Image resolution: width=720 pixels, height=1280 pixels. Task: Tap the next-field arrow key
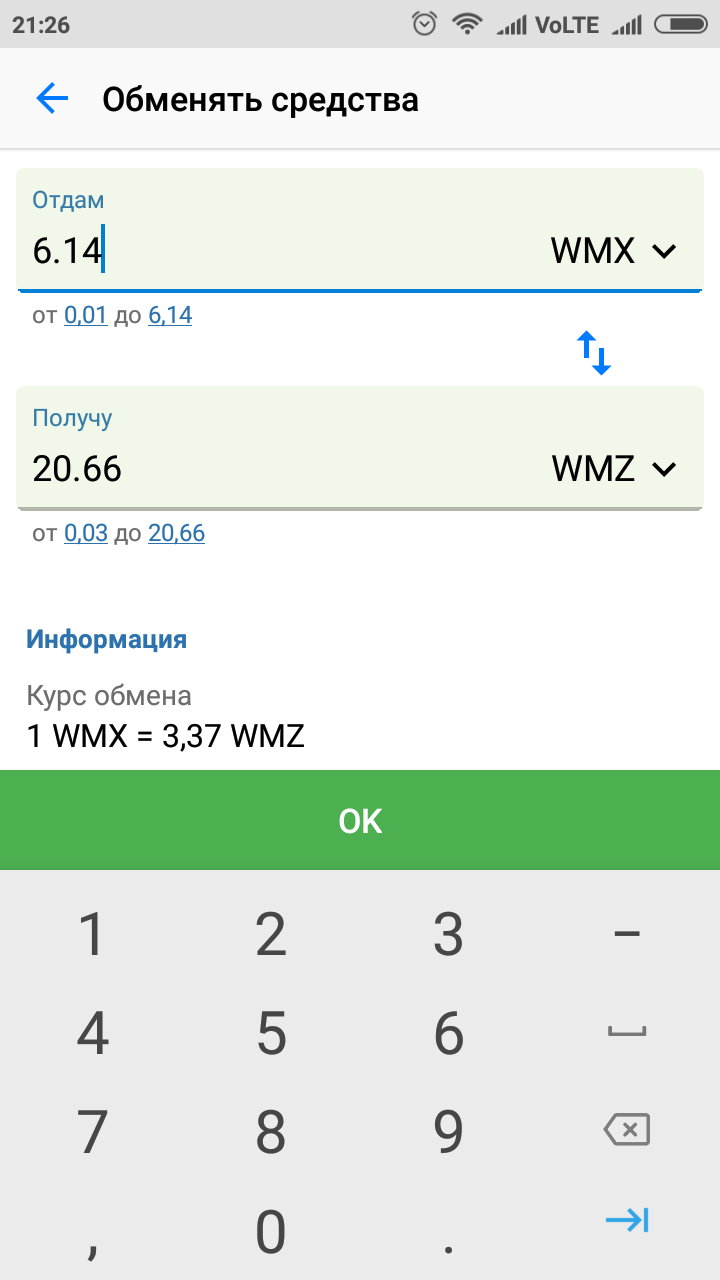pyautogui.click(x=627, y=1220)
